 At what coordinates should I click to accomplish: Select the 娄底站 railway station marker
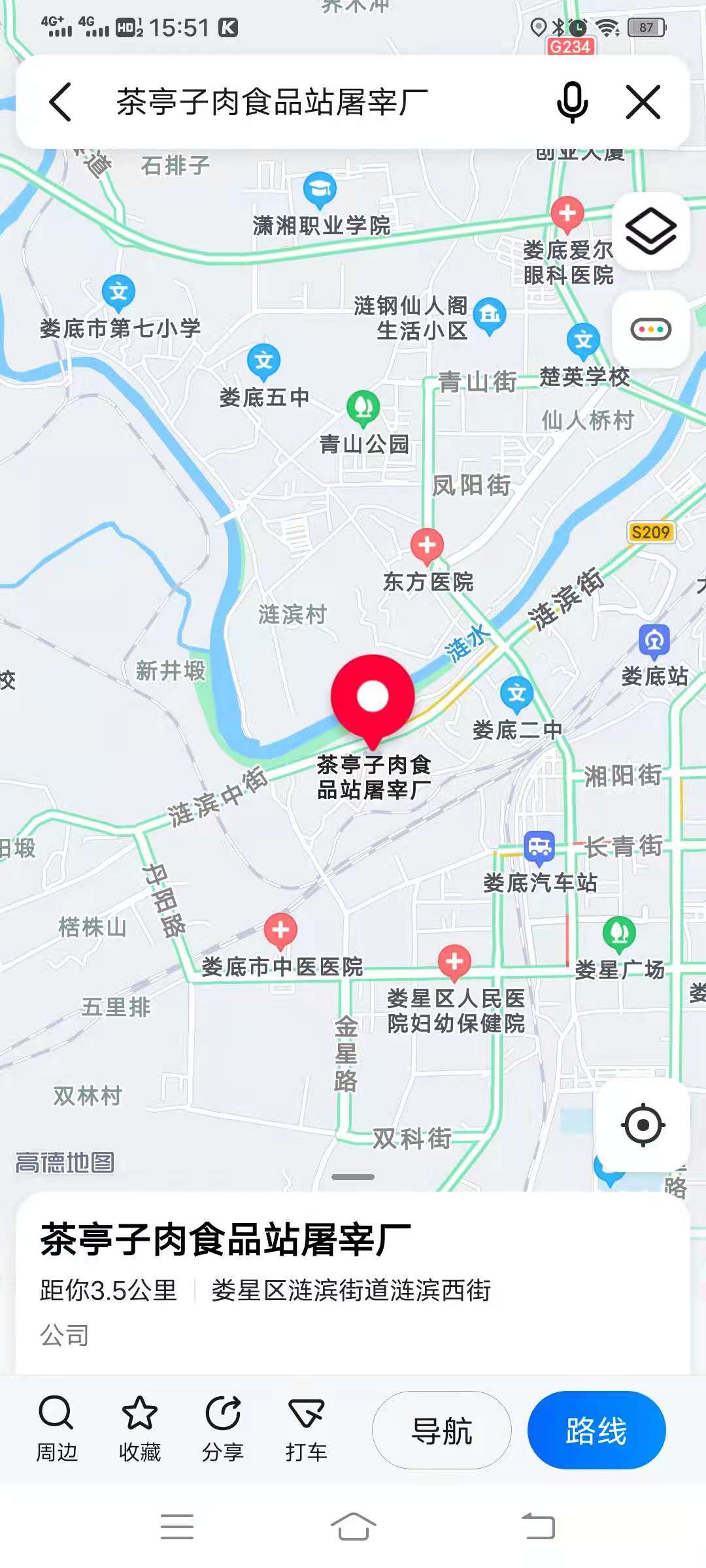[654, 642]
